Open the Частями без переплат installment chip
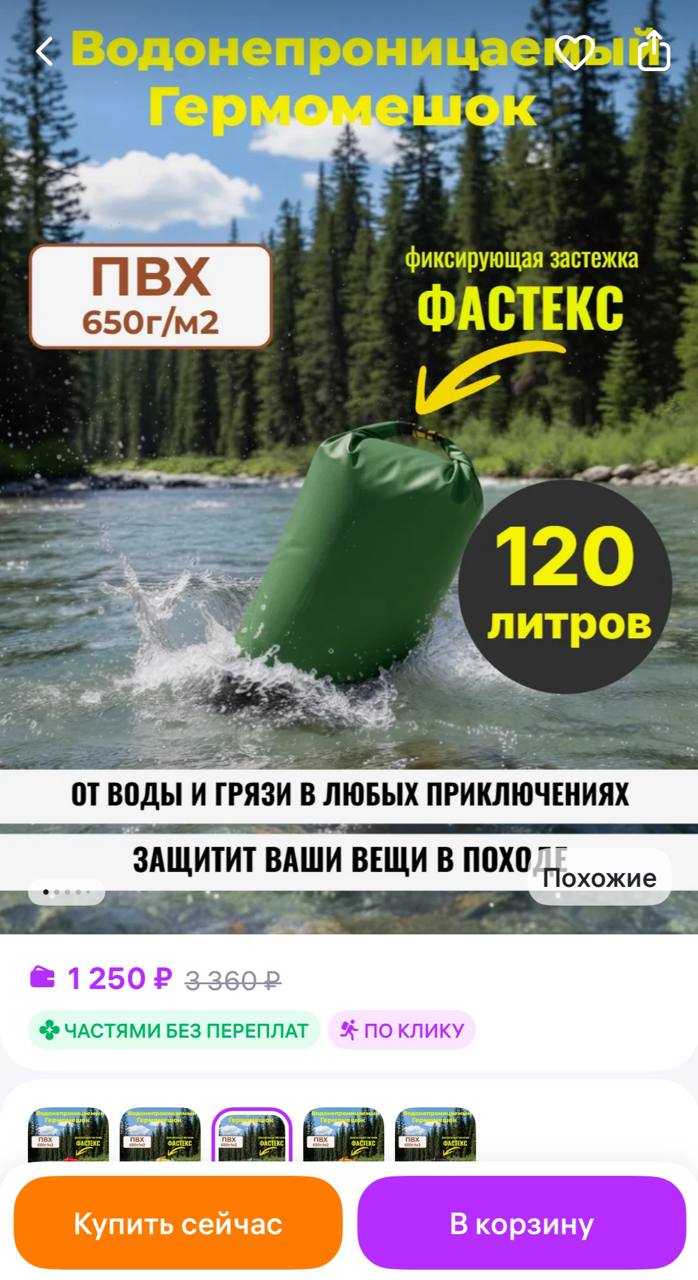 pos(174,1030)
